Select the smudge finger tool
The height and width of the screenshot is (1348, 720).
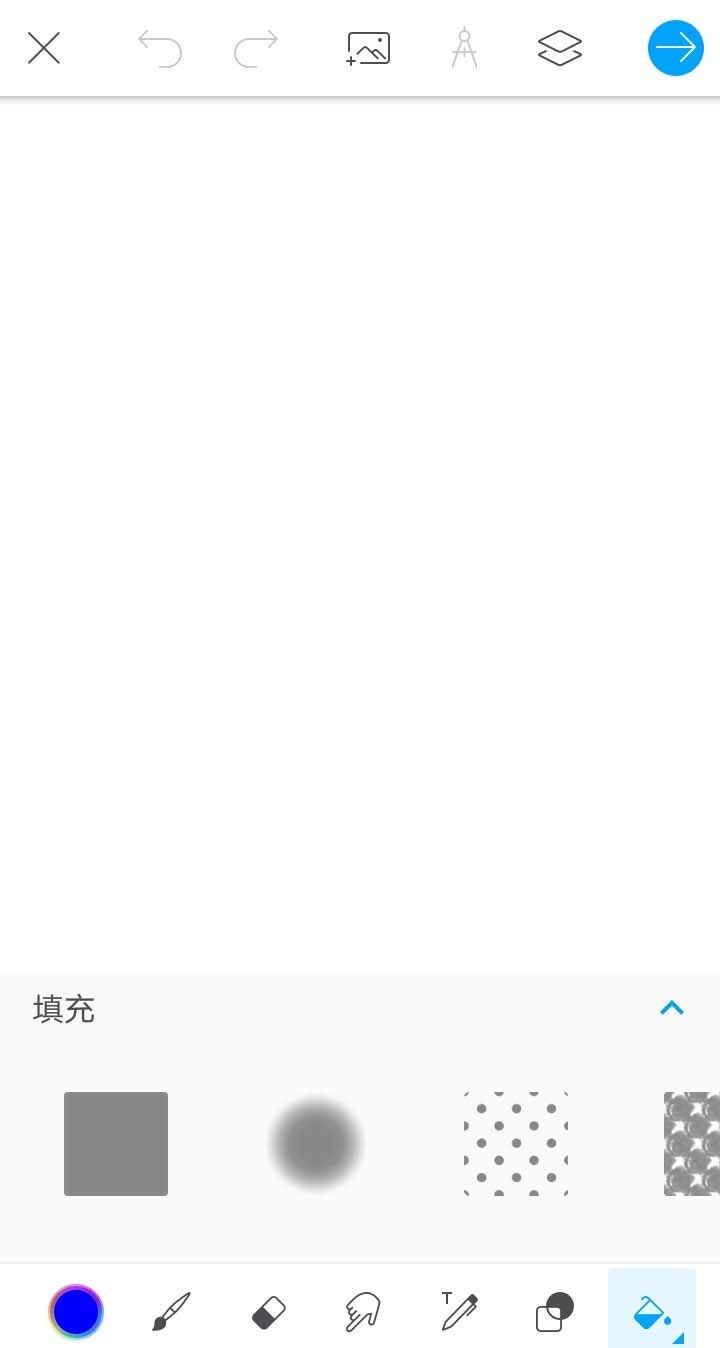(363, 1312)
